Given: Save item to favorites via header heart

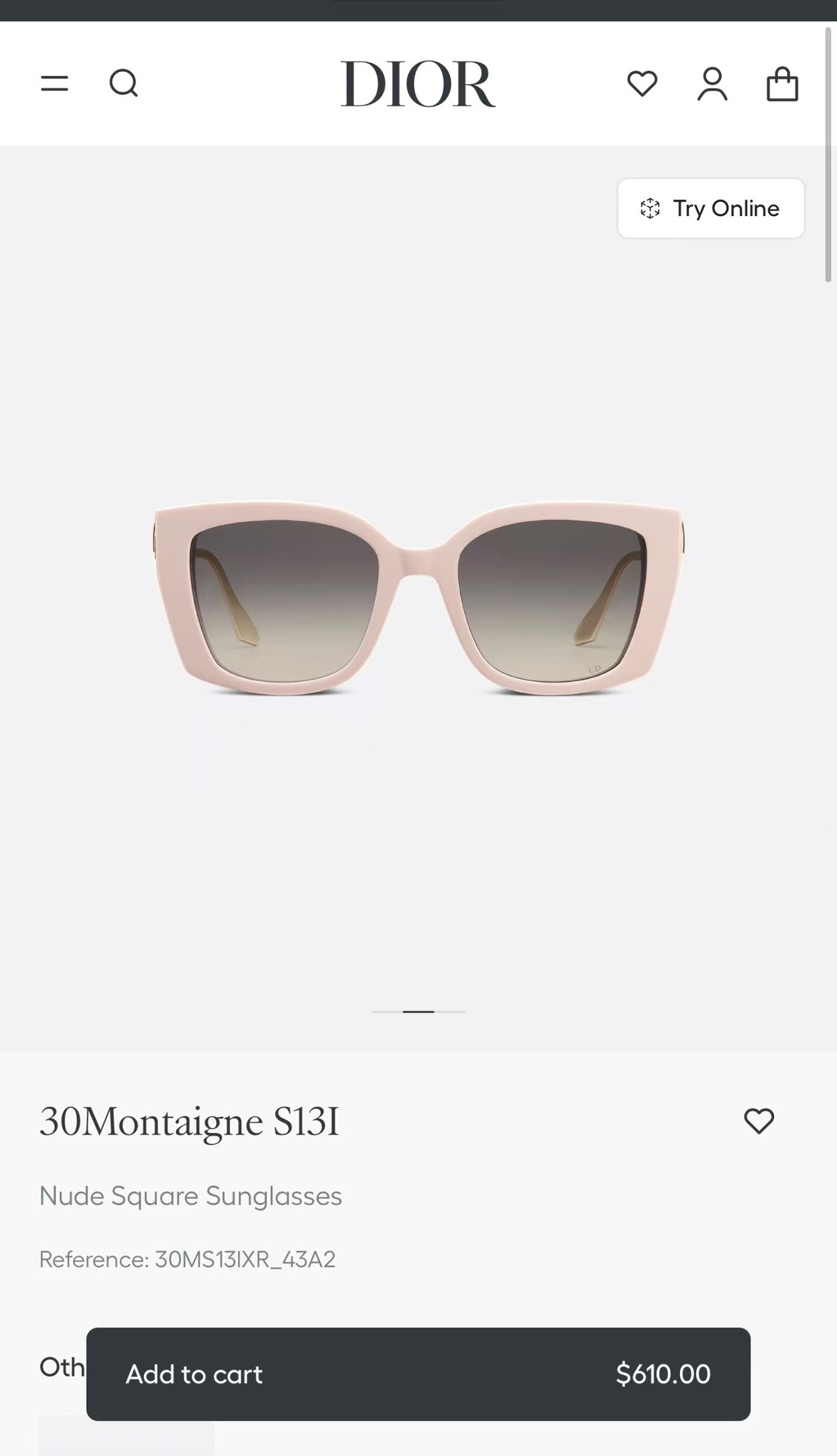Looking at the screenshot, I should coord(642,84).
